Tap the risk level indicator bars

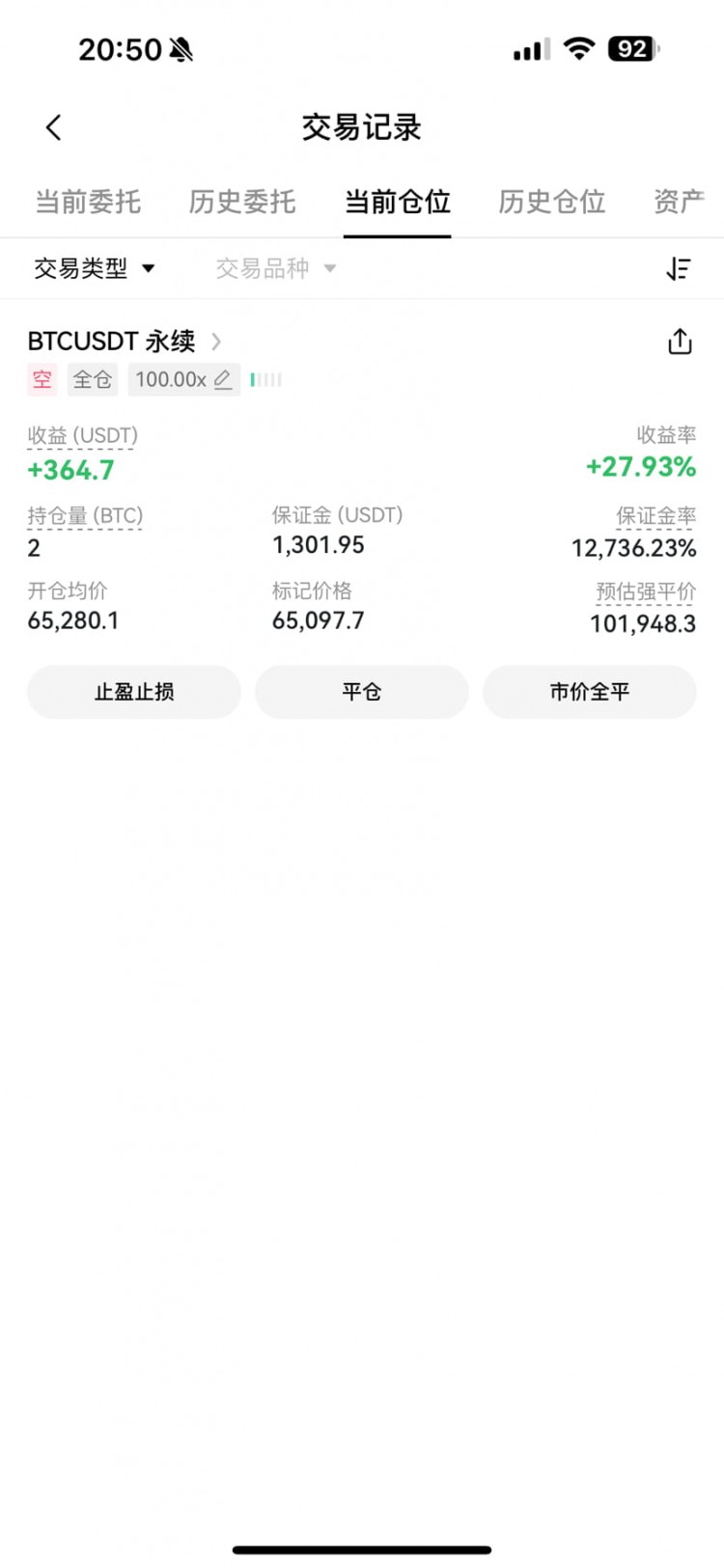pyautogui.click(x=265, y=379)
